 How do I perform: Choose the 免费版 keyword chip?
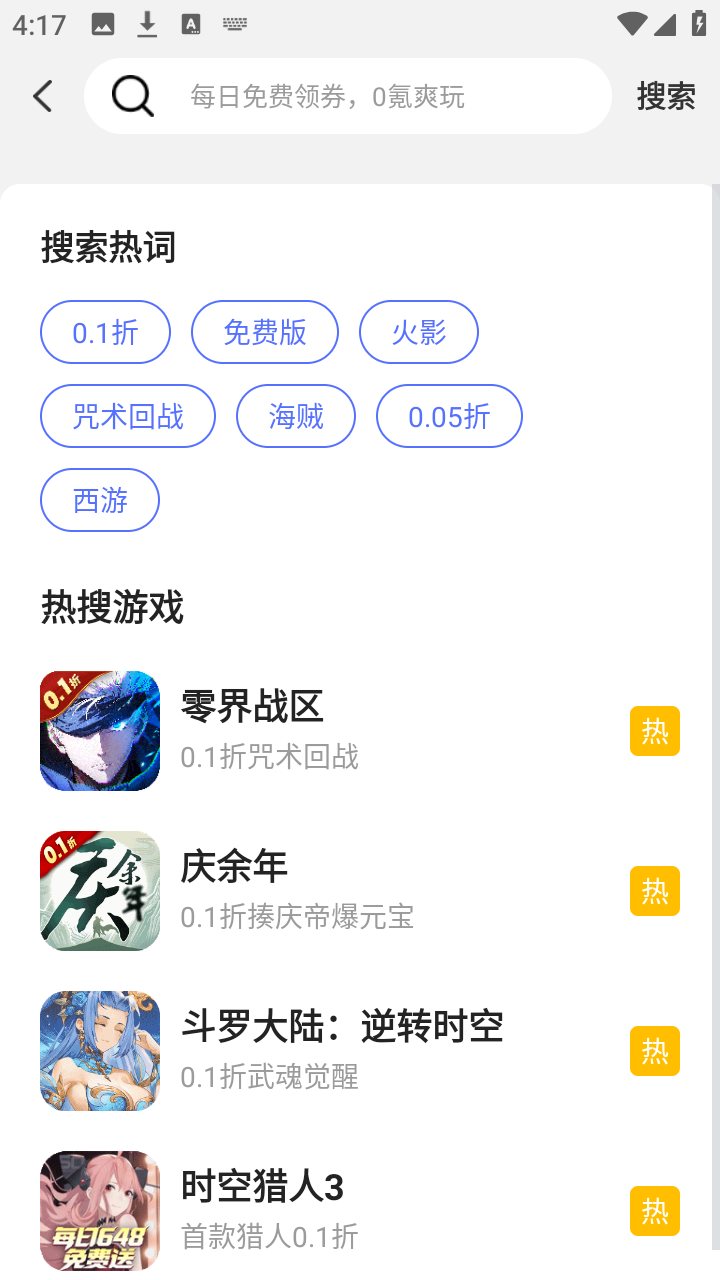click(265, 332)
